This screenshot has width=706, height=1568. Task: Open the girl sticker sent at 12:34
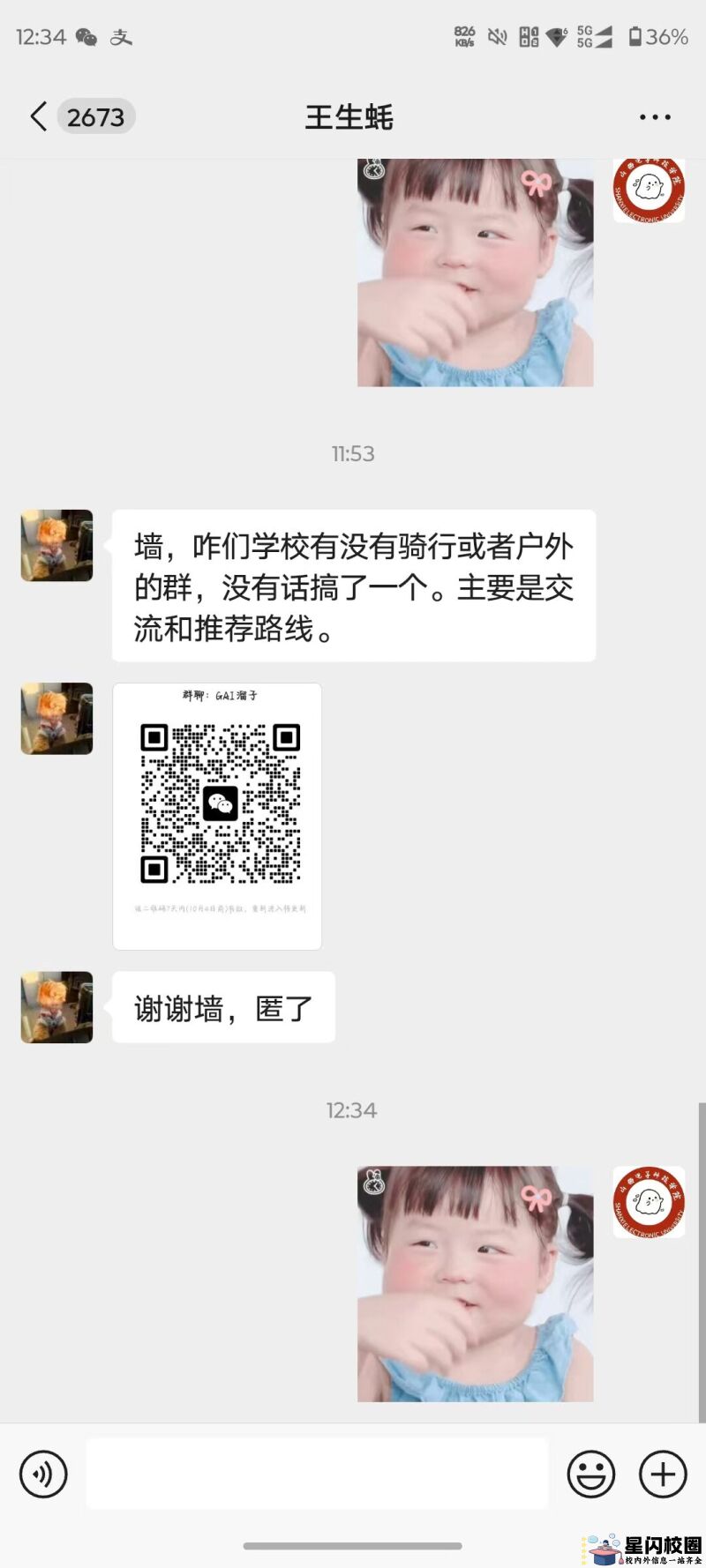point(475,1284)
